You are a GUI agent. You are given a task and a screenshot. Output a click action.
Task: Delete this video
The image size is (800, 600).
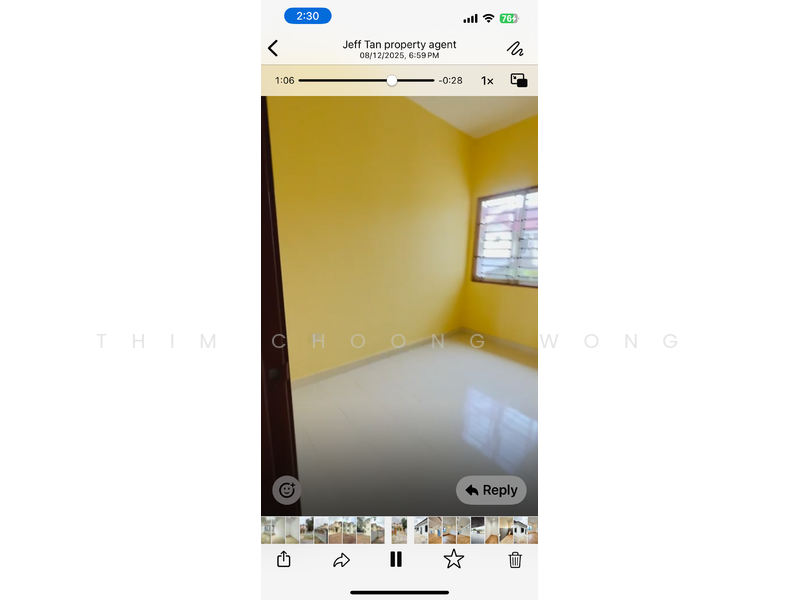tap(515, 560)
